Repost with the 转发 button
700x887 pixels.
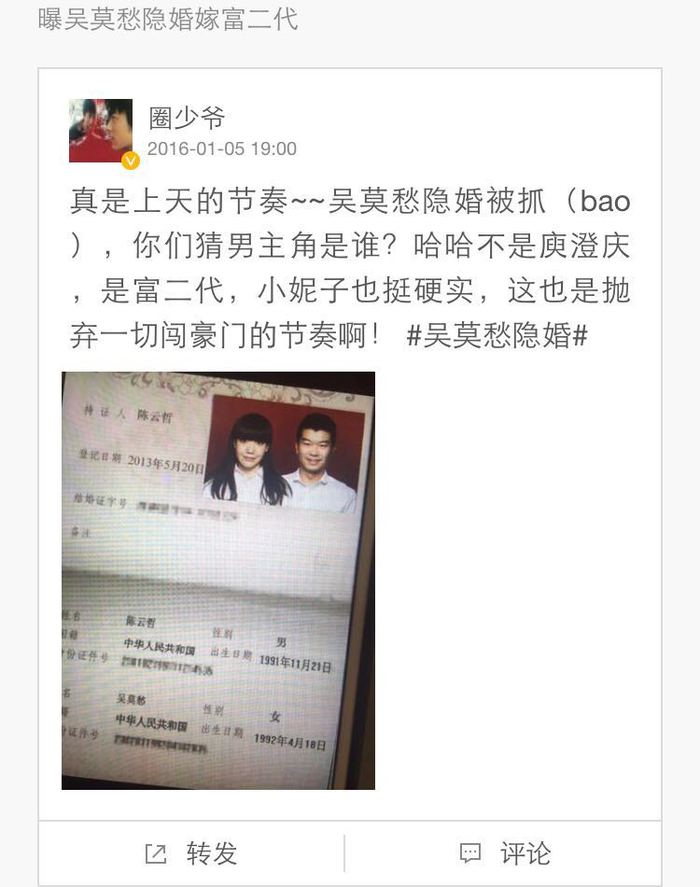click(x=192, y=853)
